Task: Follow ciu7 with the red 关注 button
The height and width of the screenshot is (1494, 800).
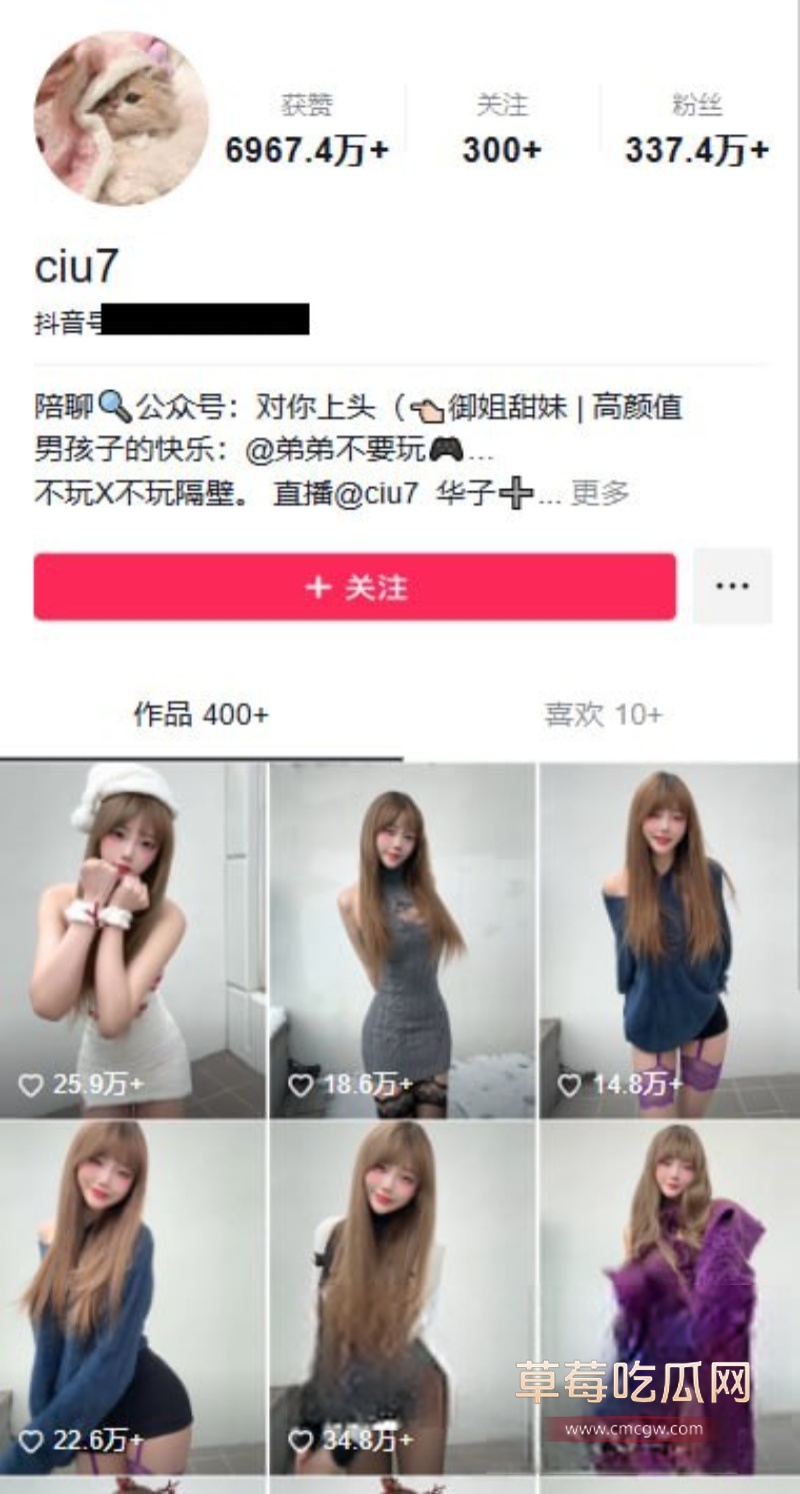Action: (355, 587)
